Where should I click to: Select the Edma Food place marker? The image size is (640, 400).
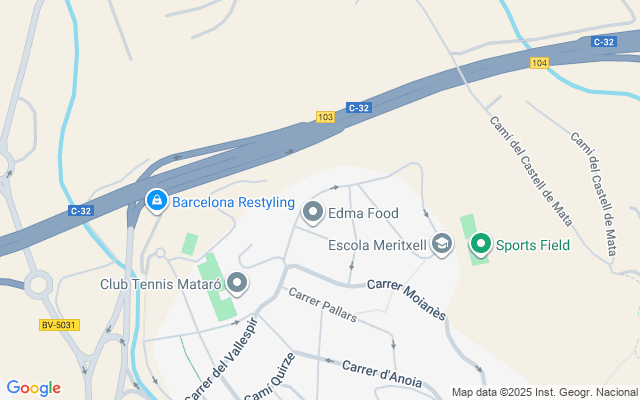point(312,213)
